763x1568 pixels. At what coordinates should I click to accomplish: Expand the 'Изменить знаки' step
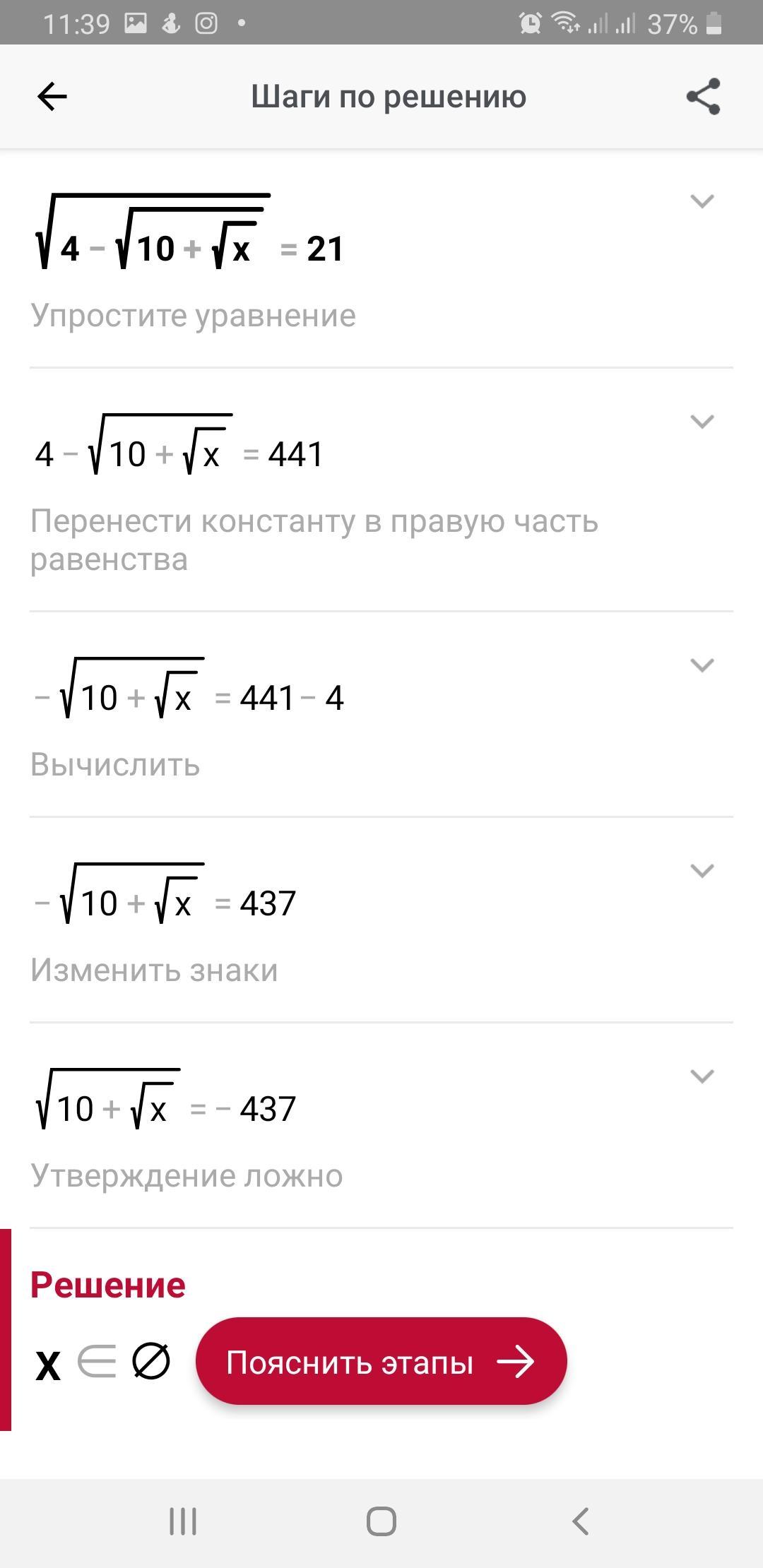click(x=702, y=871)
